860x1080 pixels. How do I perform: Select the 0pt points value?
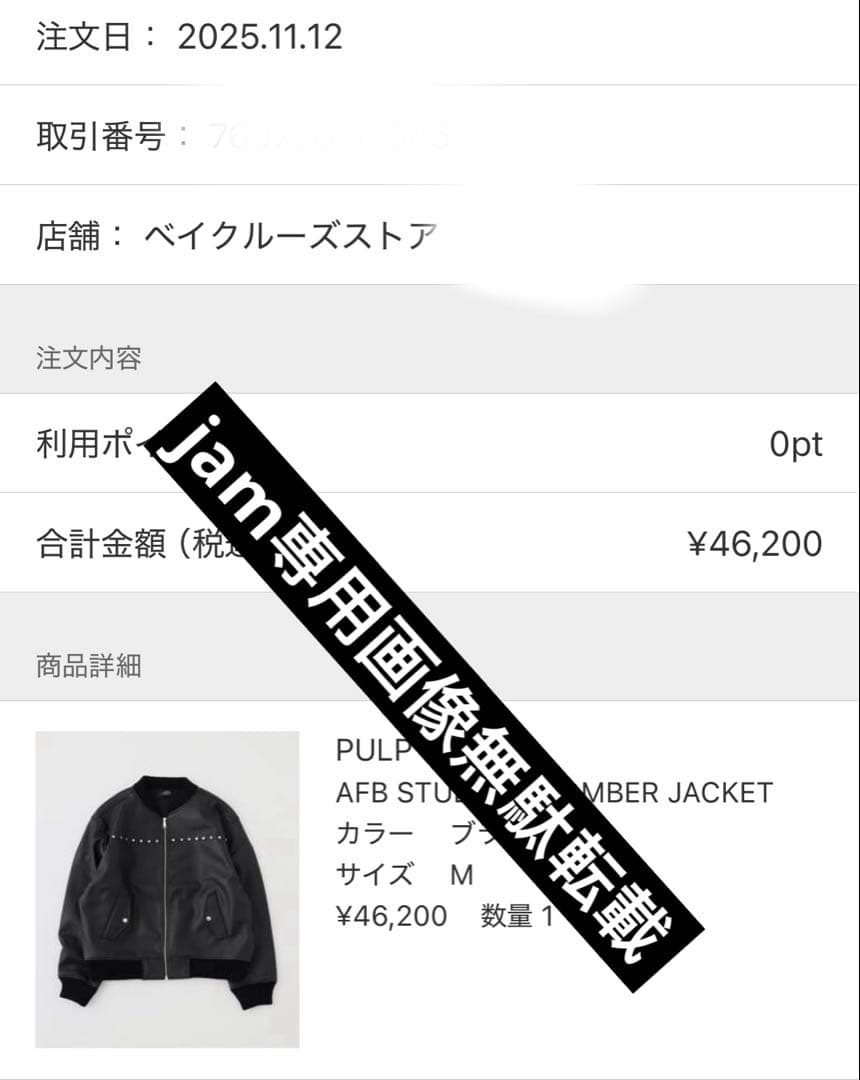pyautogui.click(x=798, y=444)
